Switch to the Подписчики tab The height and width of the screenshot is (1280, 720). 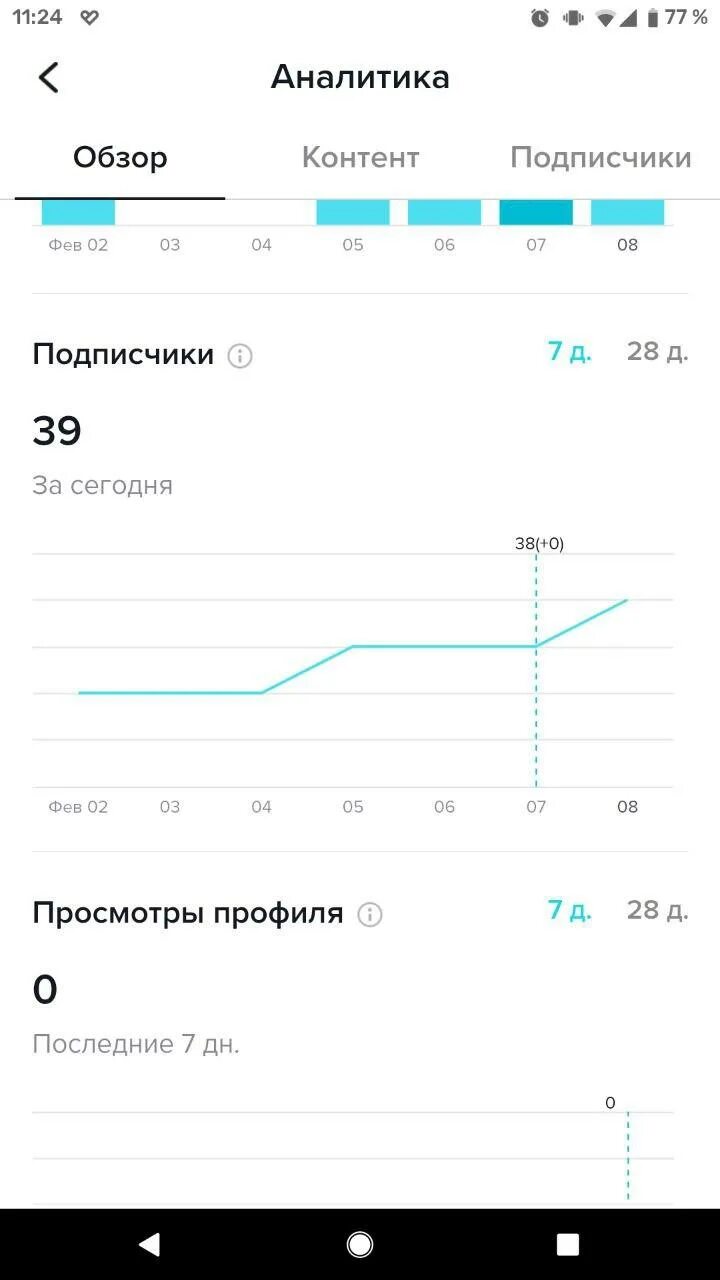click(601, 158)
